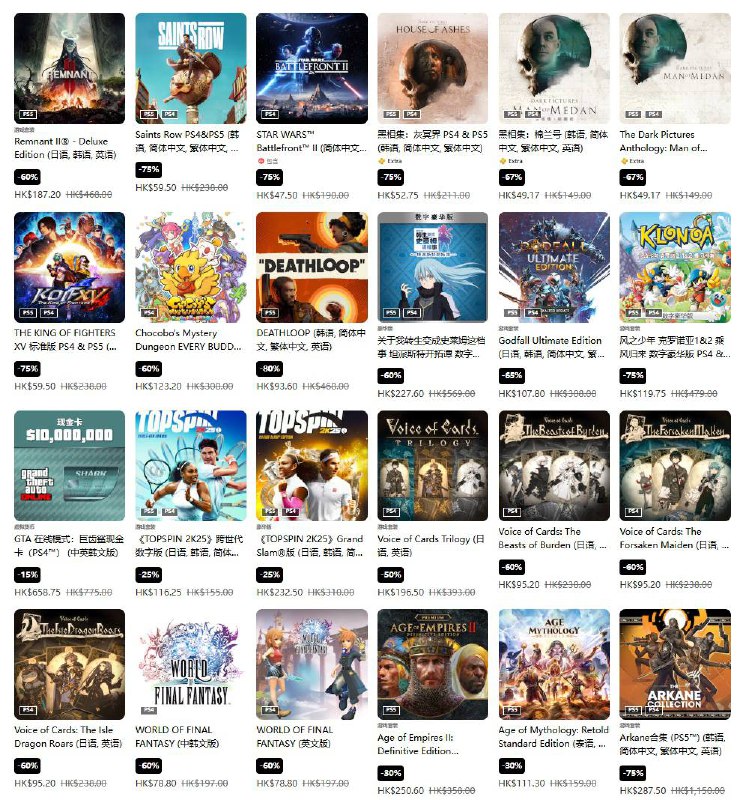Open Age of Empires II: Definitive Edition
The image size is (737, 800).
[x=432, y=664]
